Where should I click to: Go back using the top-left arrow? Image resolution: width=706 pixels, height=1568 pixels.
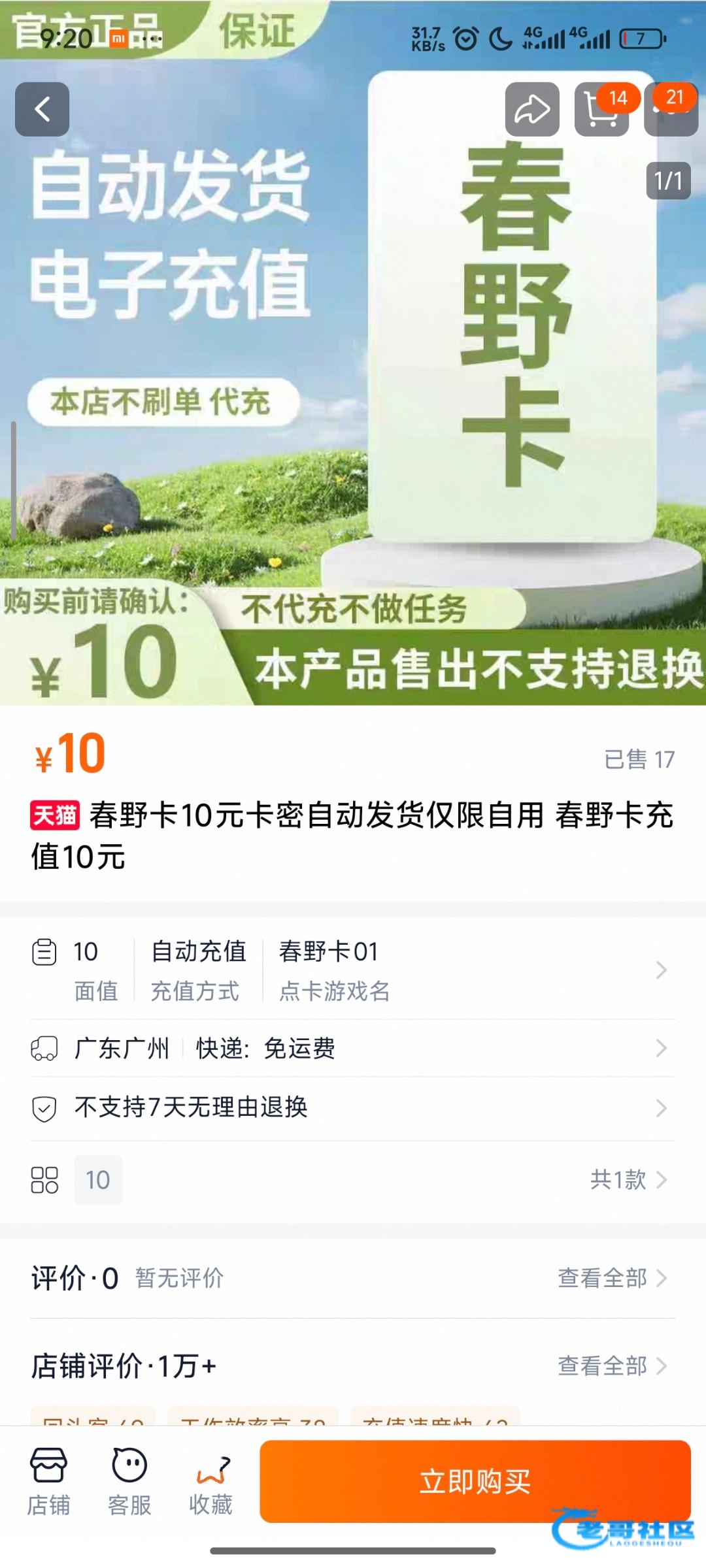click(42, 109)
